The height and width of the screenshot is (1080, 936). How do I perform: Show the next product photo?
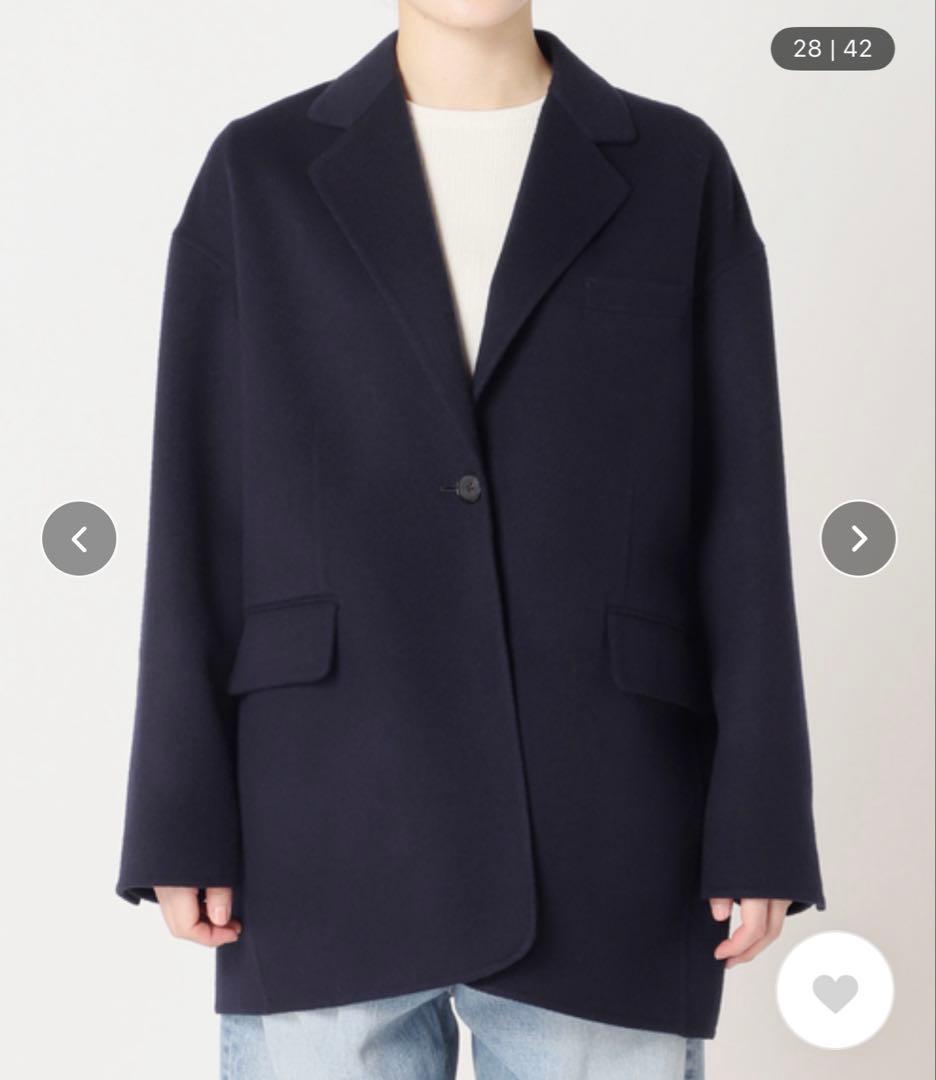pyautogui.click(x=858, y=539)
